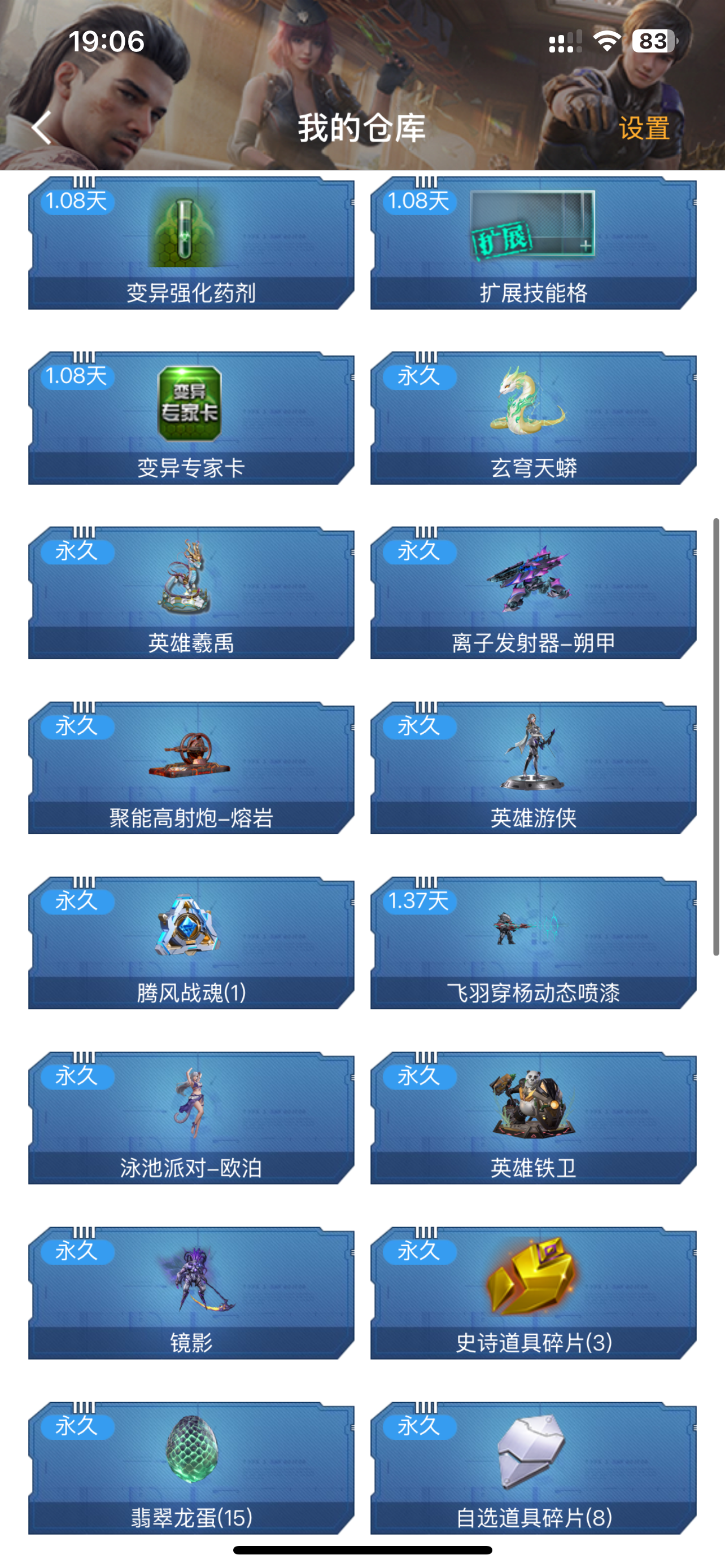
Task: Open the 镜影 character card
Action: (x=191, y=1293)
